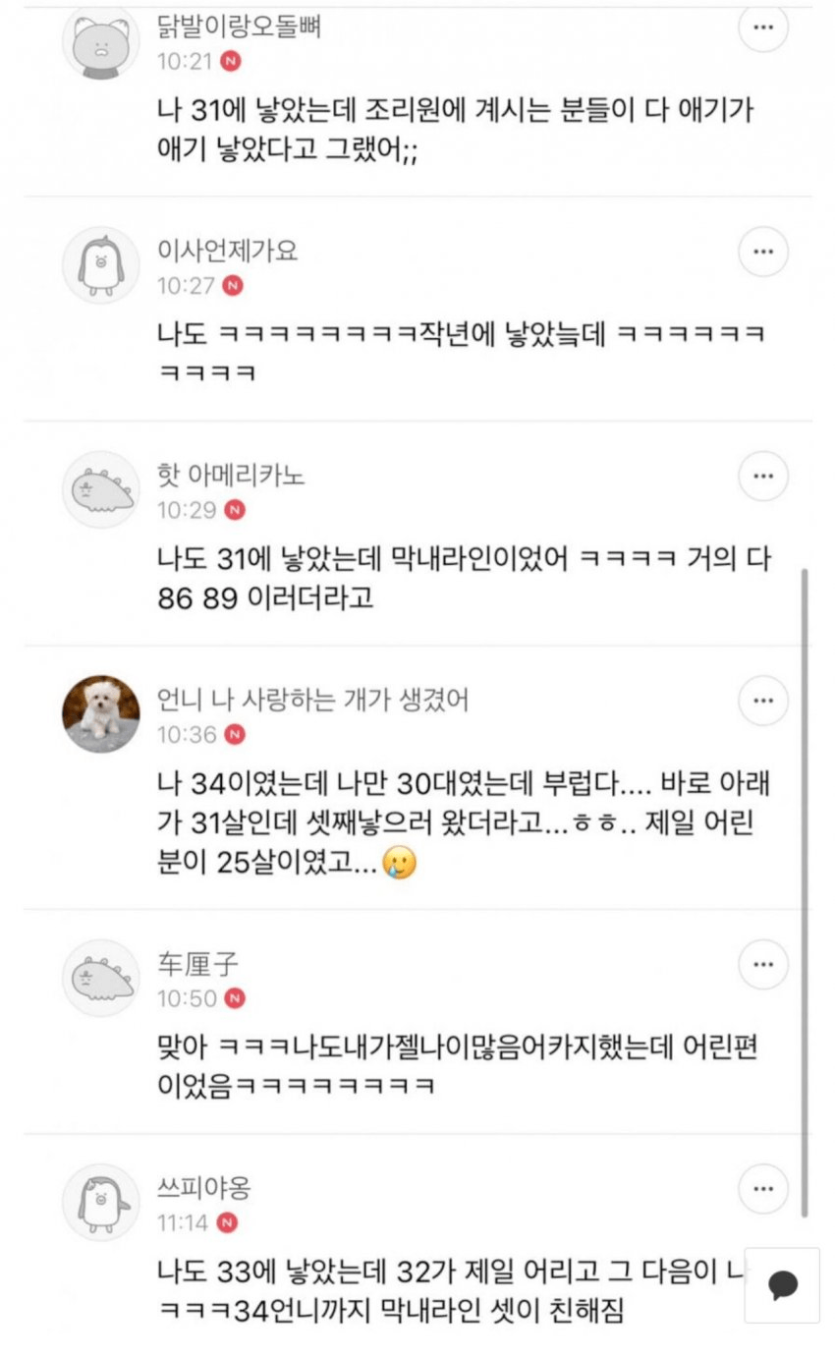
Task: View 닭발이랑오돌뼈's profile picture
Action: 101,42
